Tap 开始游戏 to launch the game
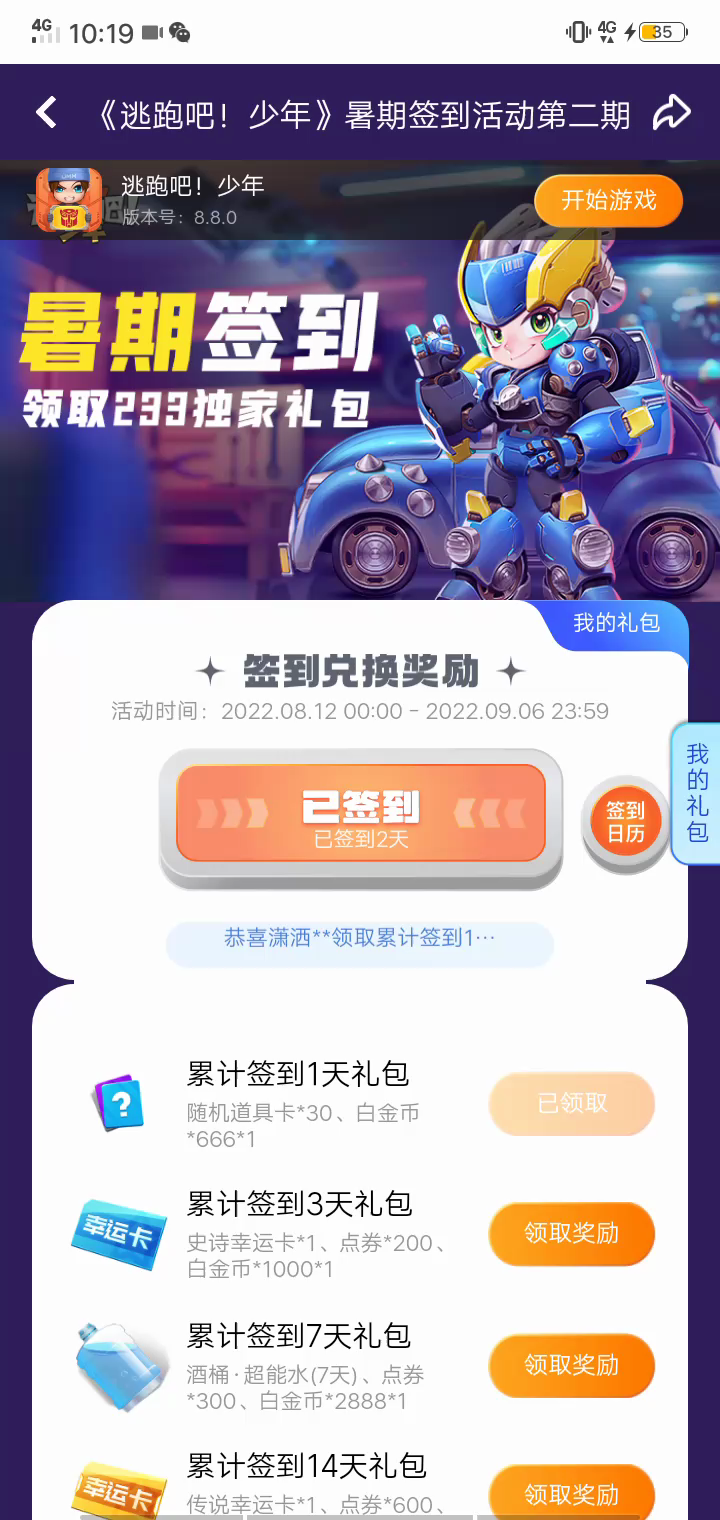The width and height of the screenshot is (720, 1520). [x=608, y=200]
